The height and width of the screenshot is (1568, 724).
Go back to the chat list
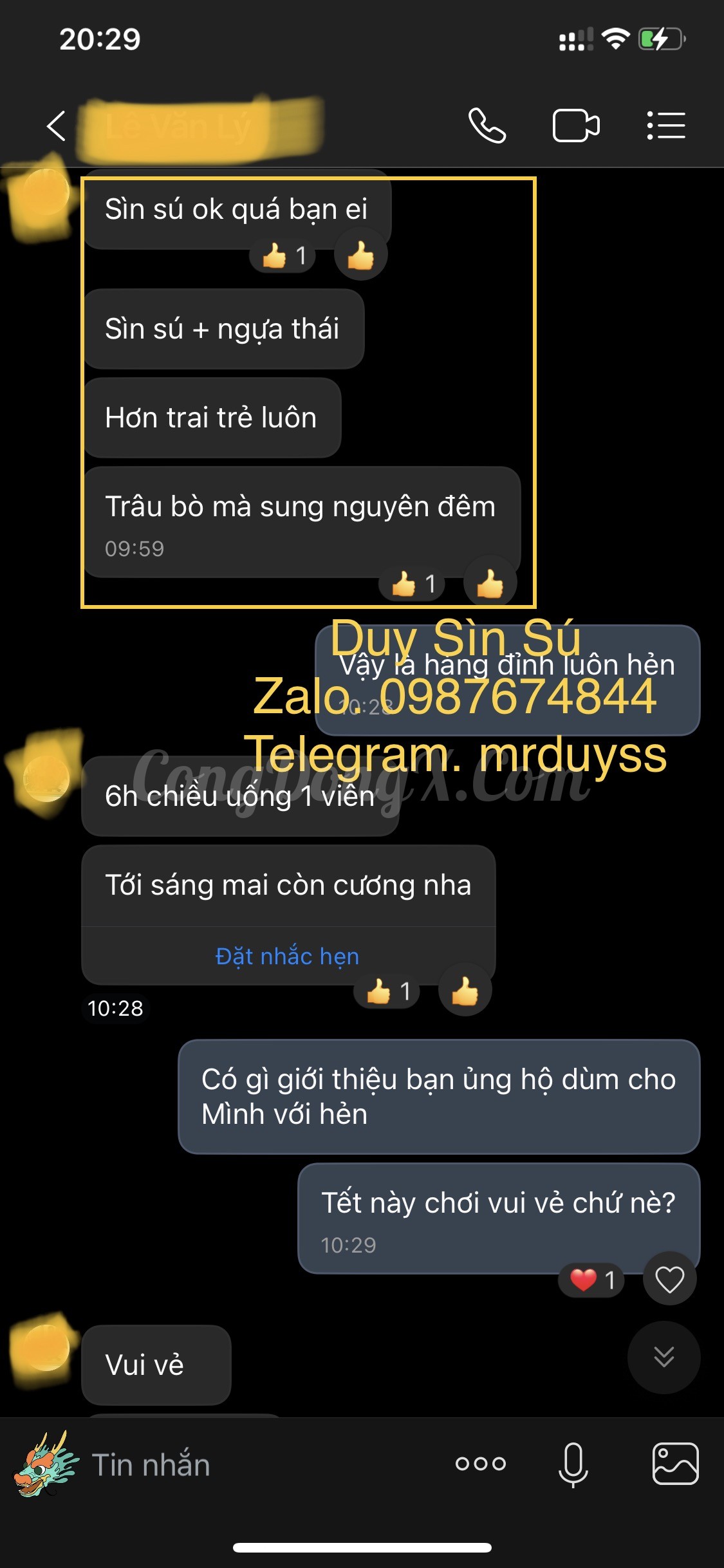(x=57, y=126)
